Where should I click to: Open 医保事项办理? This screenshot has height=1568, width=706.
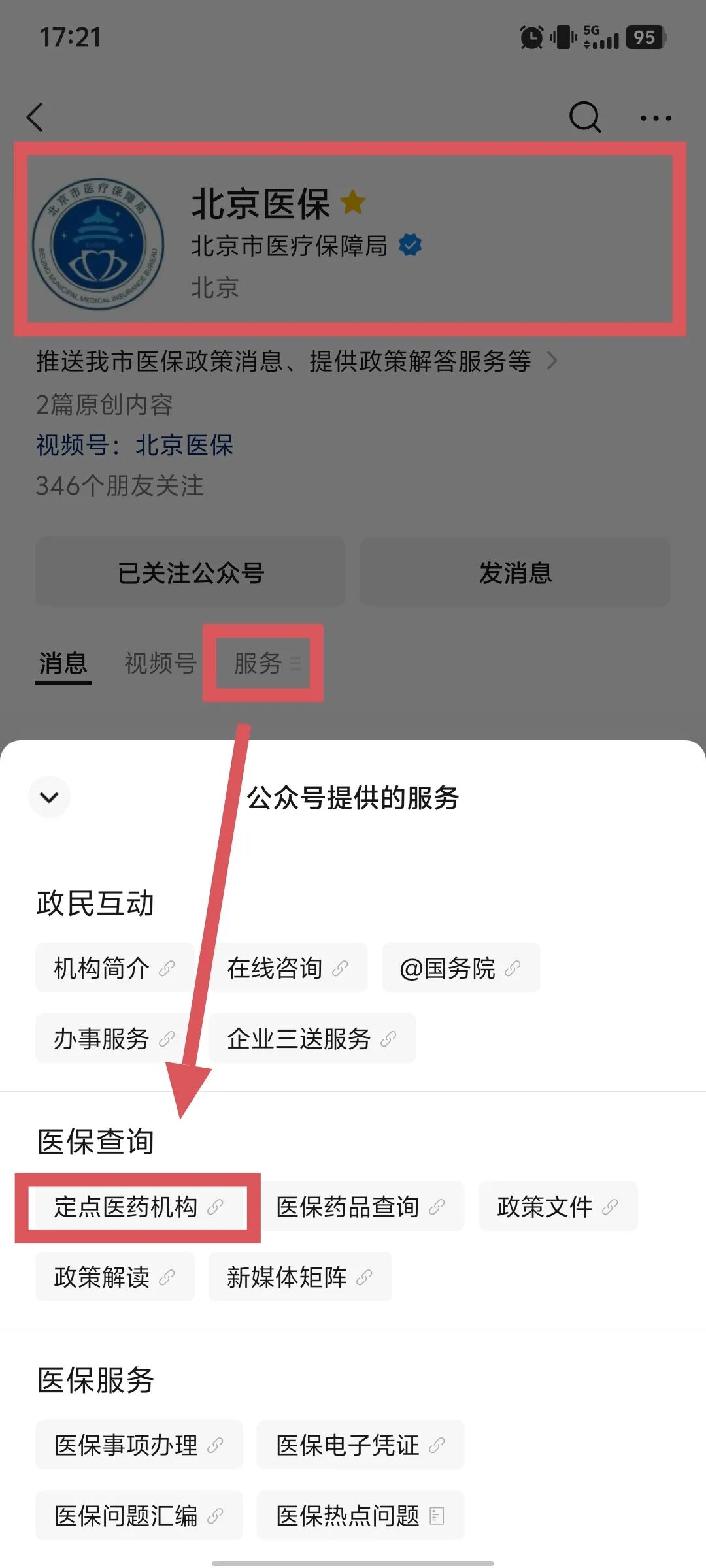coord(139,1445)
